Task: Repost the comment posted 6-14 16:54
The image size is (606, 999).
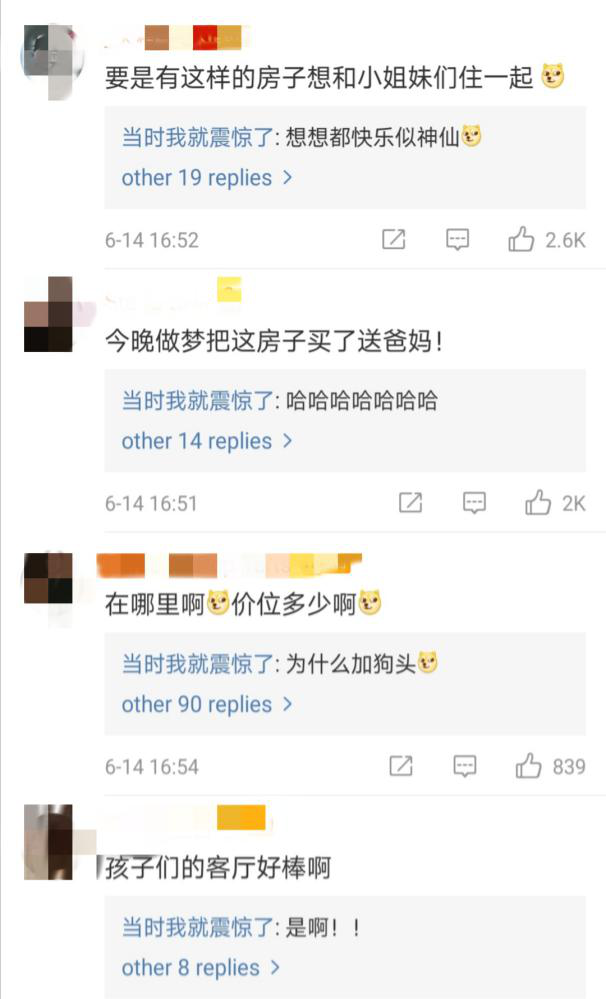Action: pyautogui.click(x=401, y=767)
